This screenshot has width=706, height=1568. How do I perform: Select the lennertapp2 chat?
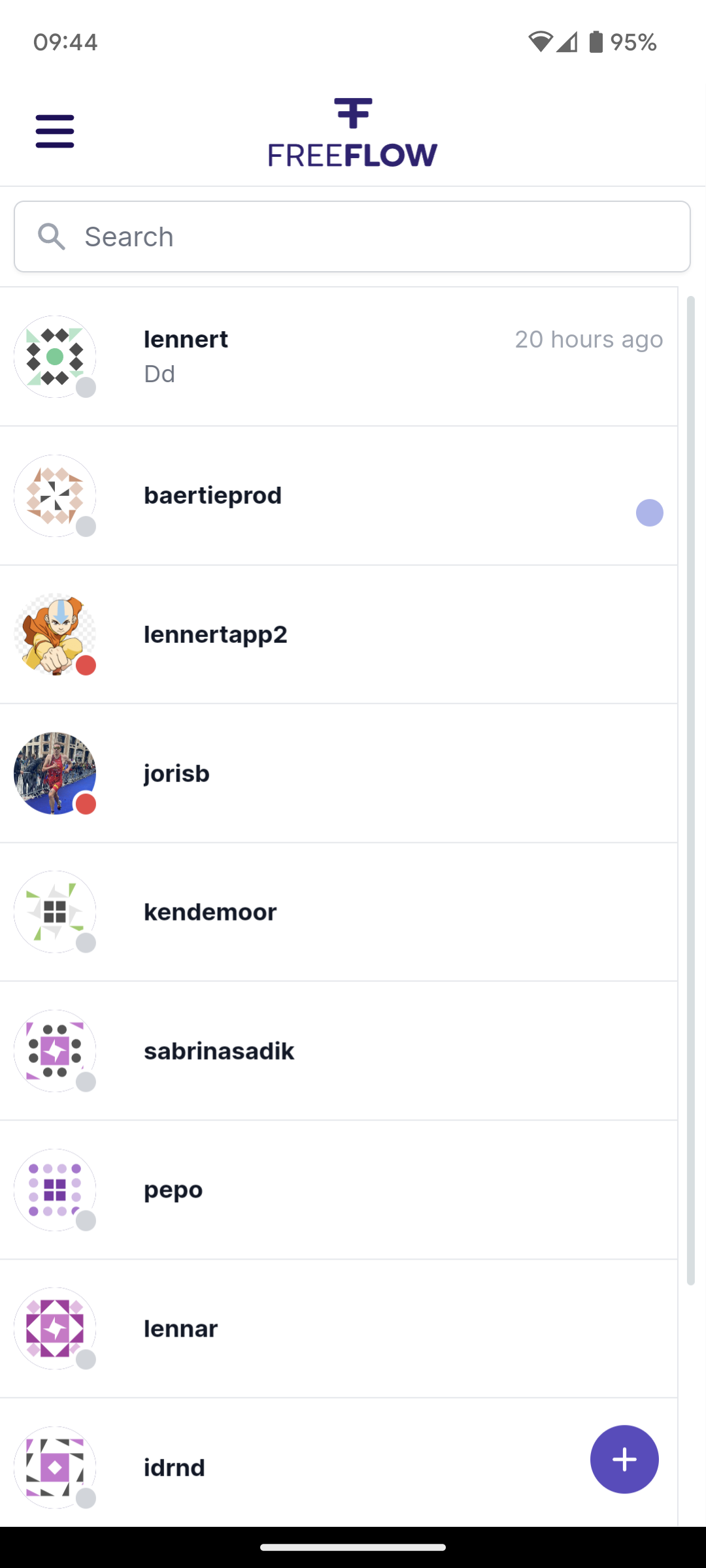point(339,634)
